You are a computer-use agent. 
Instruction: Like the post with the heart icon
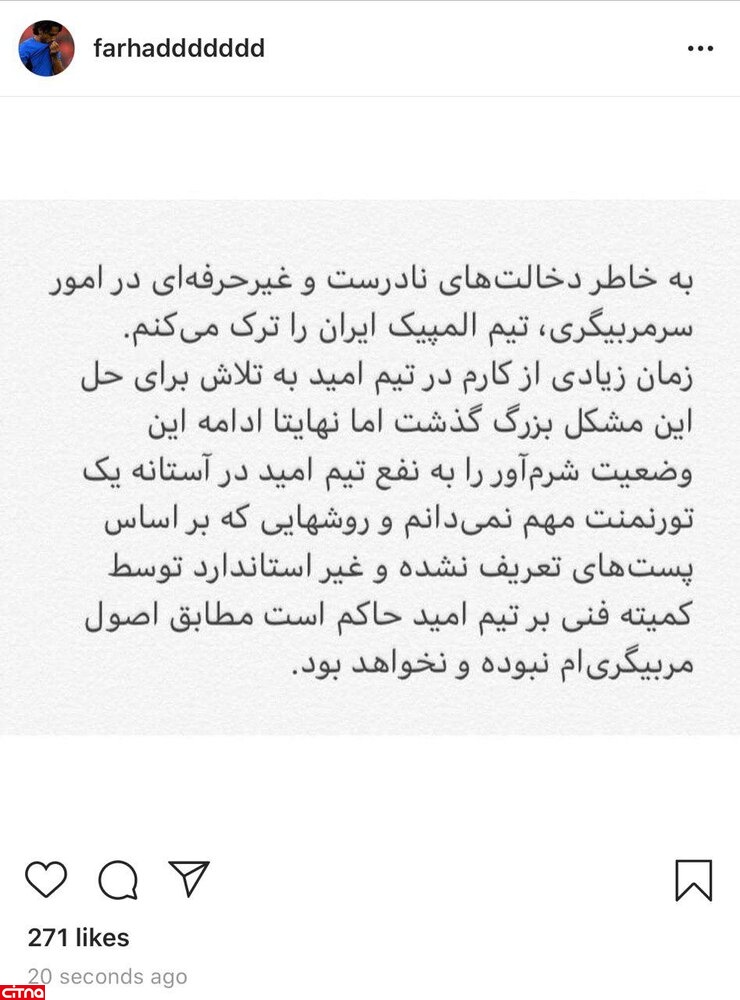coord(46,879)
